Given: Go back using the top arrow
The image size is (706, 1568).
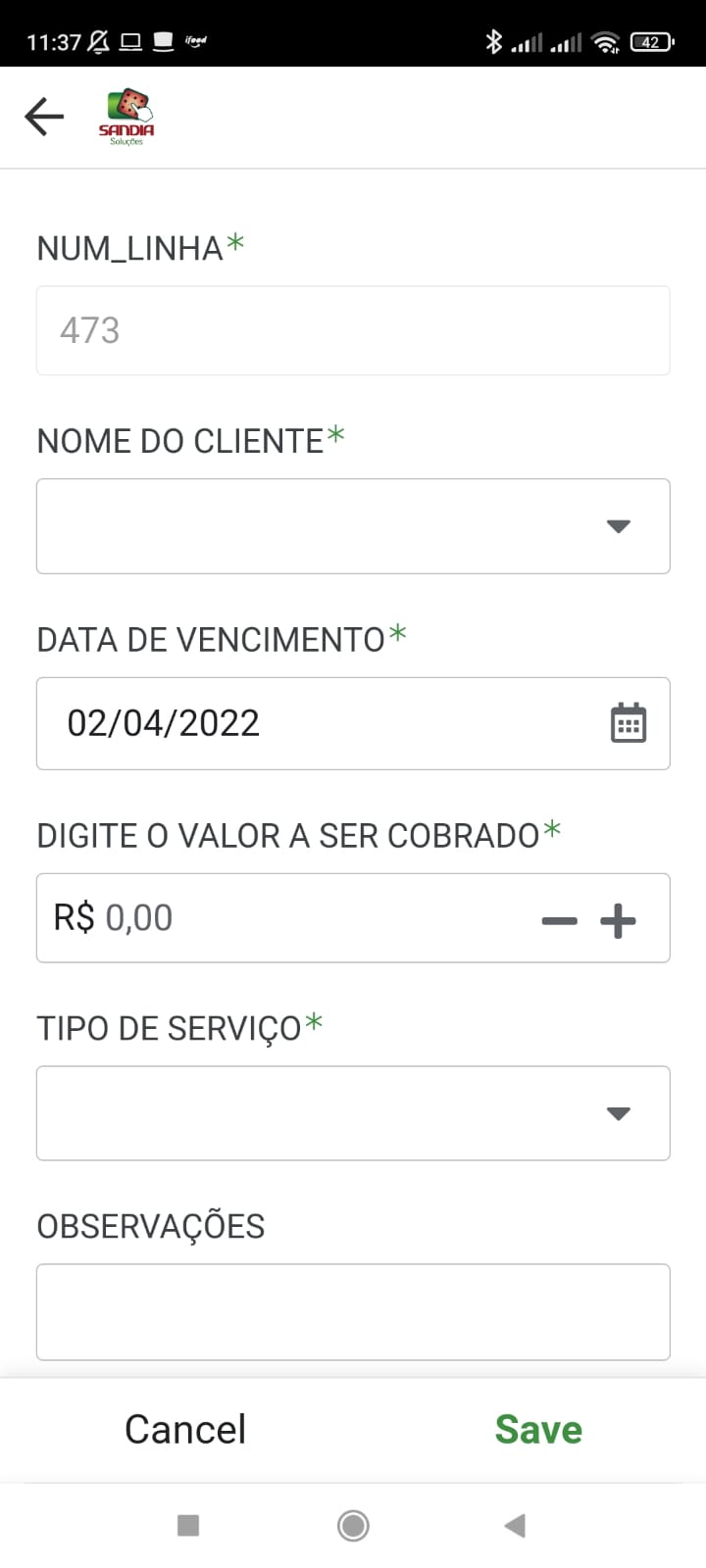Looking at the screenshot, I should pos(44,117).
